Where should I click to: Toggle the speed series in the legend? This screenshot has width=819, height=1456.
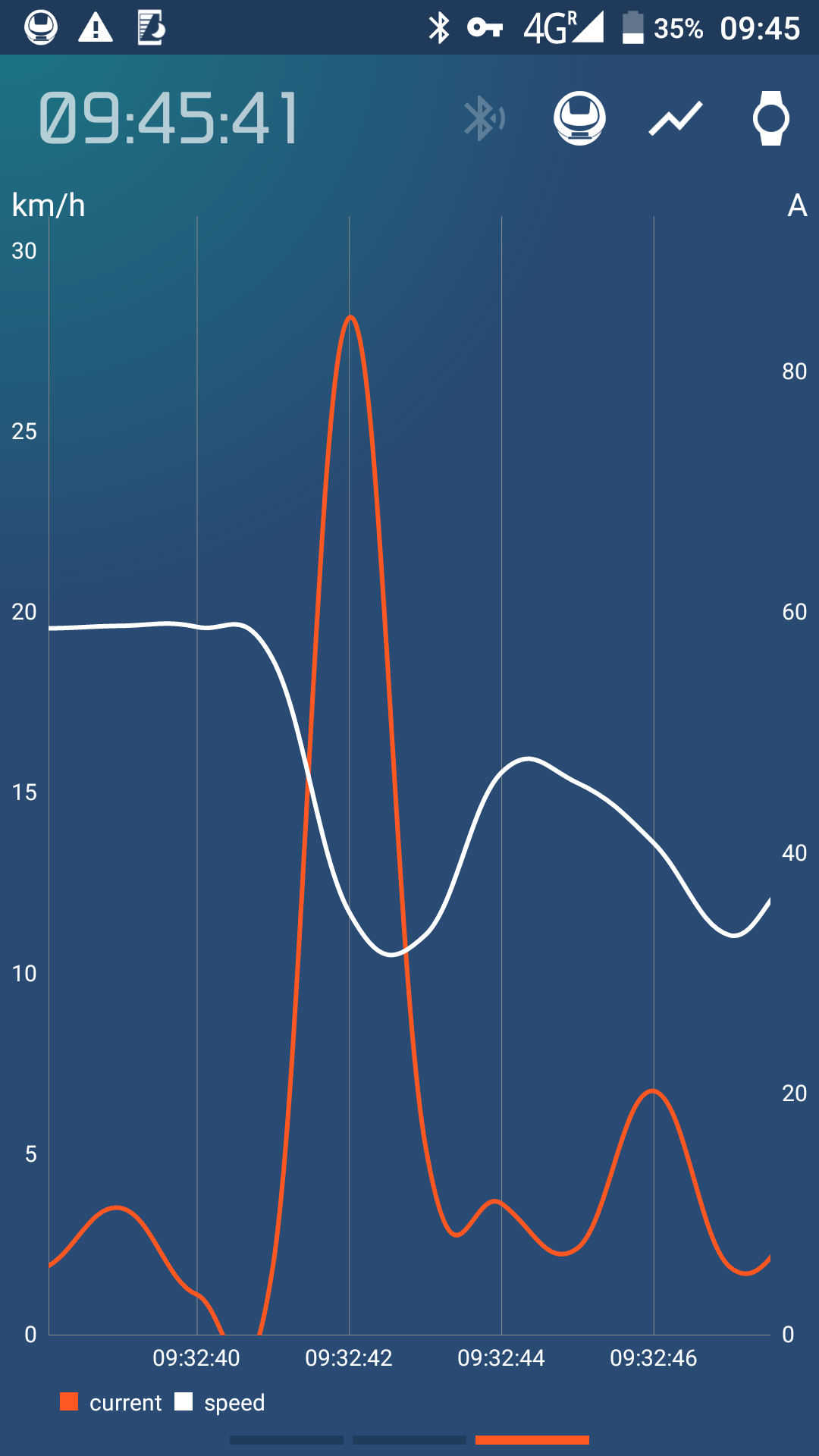pyautogui.click(x=220, y=1402)
